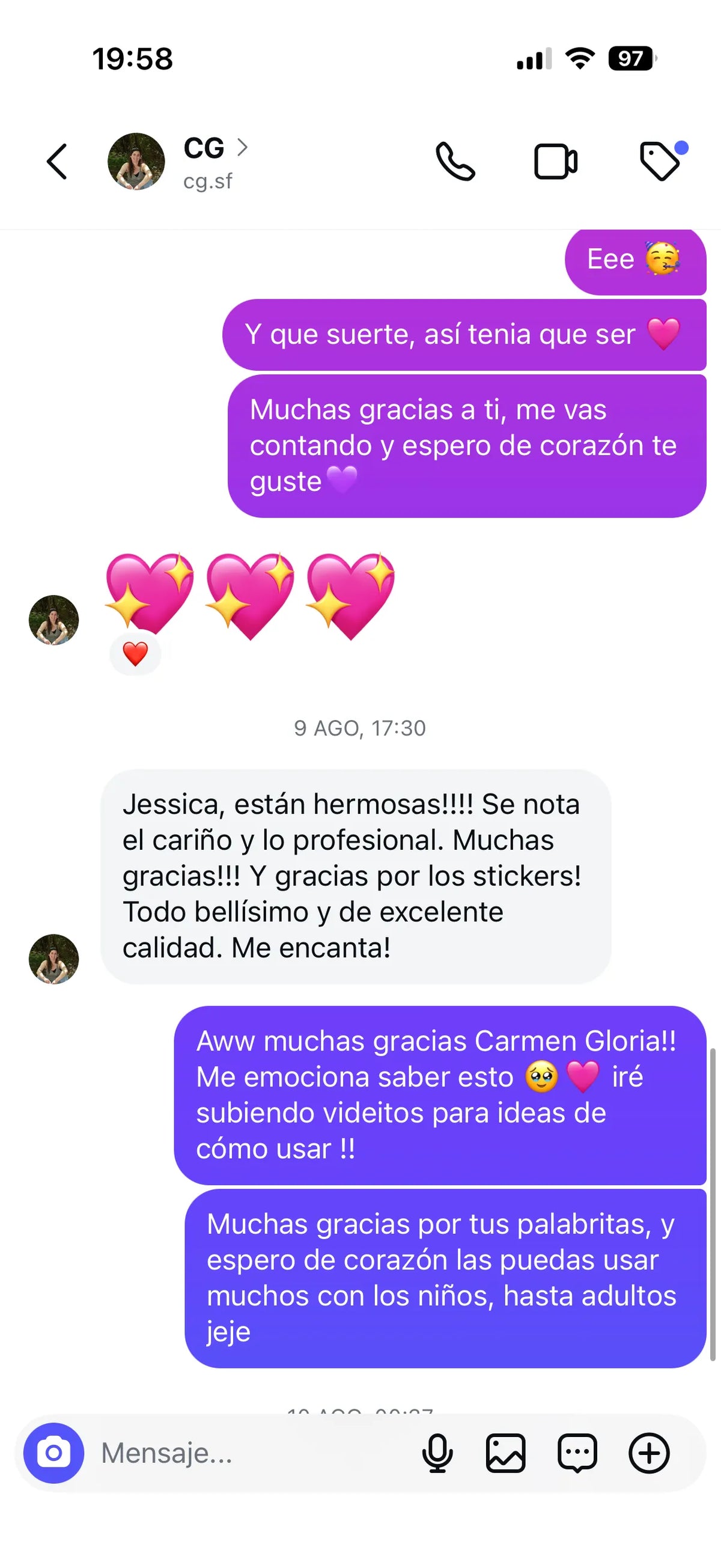Open more options with the plus icon
Screen dimensions: 721x1568
(648, 1453)
